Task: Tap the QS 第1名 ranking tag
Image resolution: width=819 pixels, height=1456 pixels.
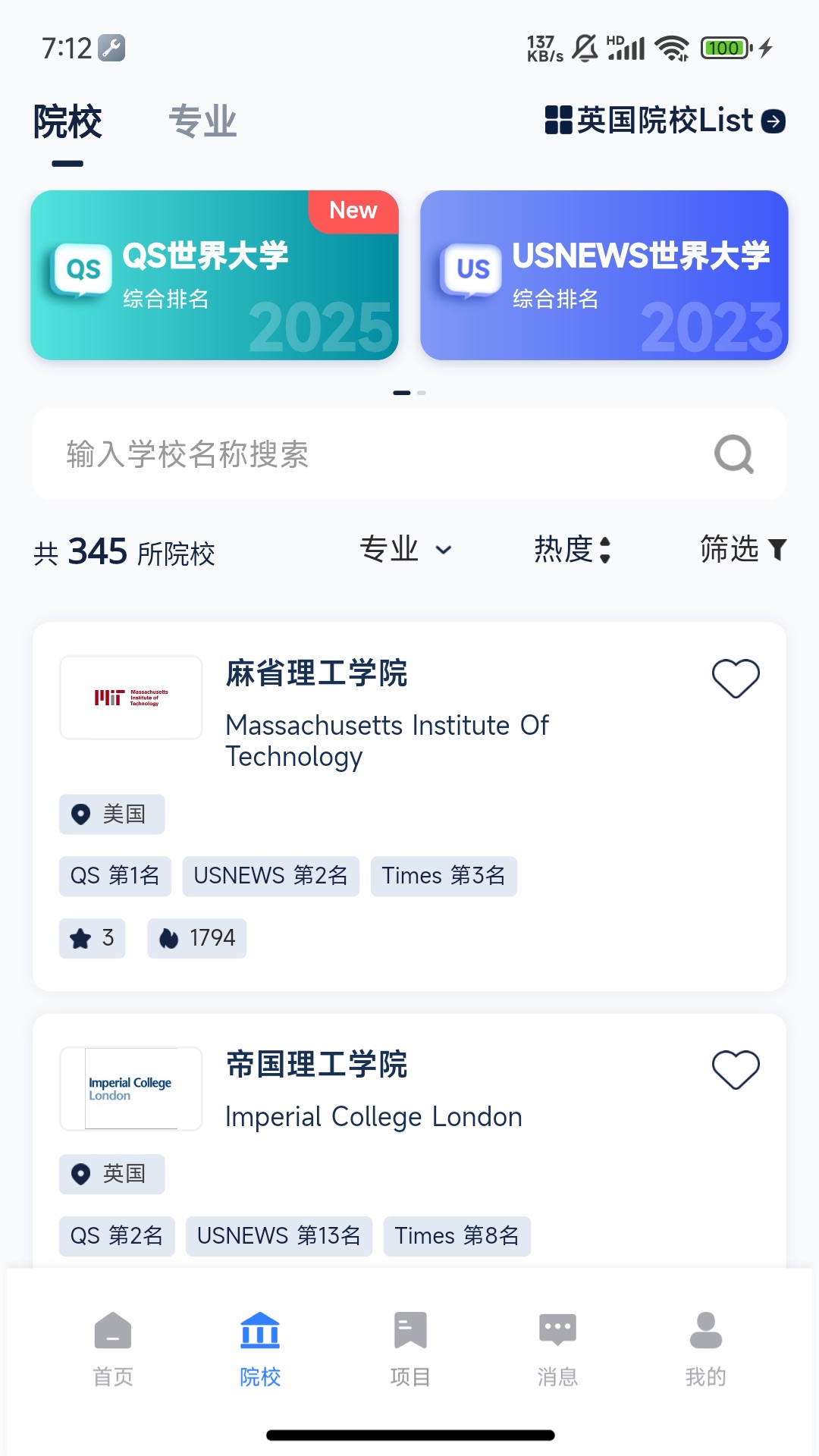Action: point(115,876)
